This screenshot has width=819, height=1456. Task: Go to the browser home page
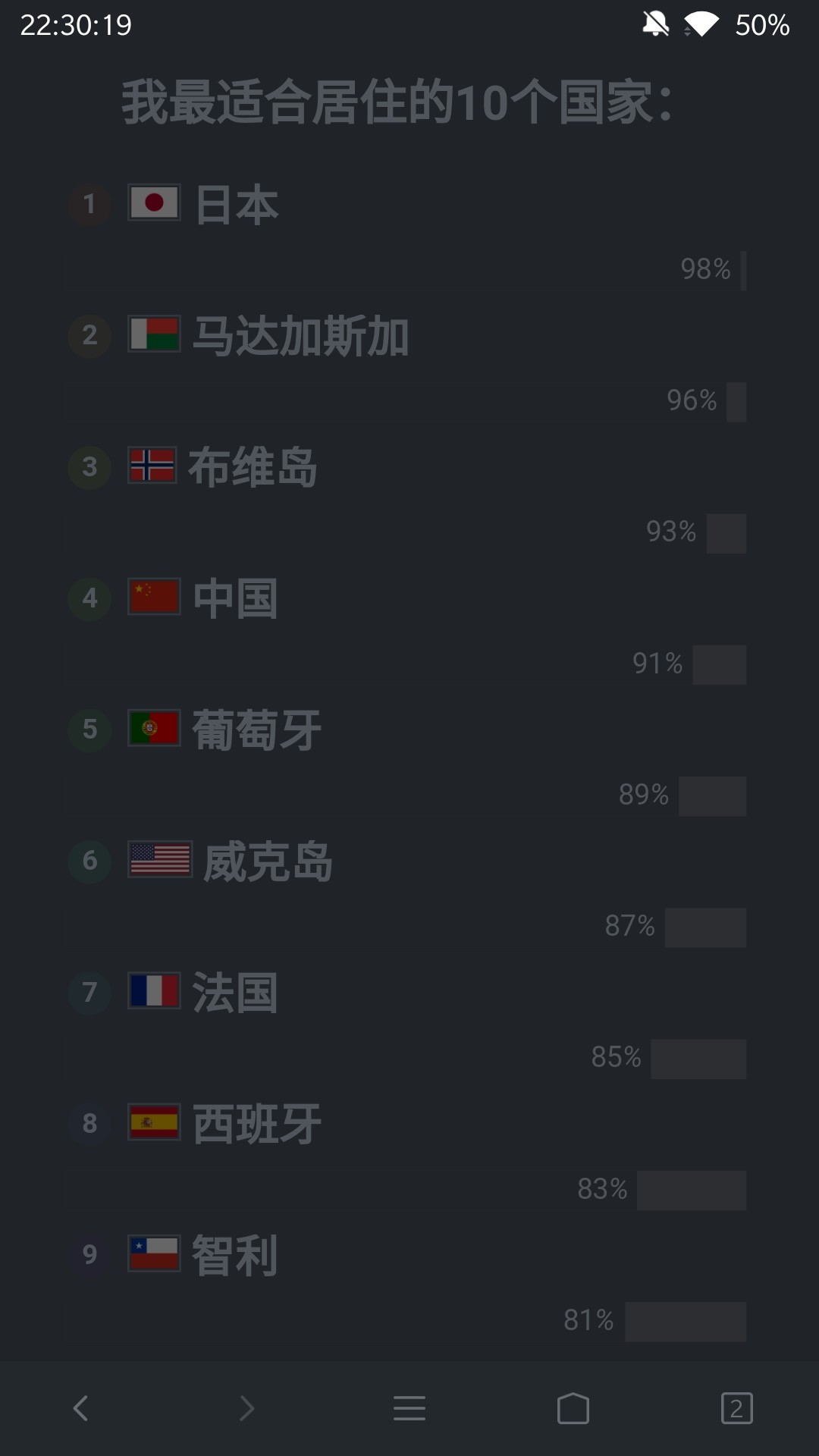pos(573,1408)
